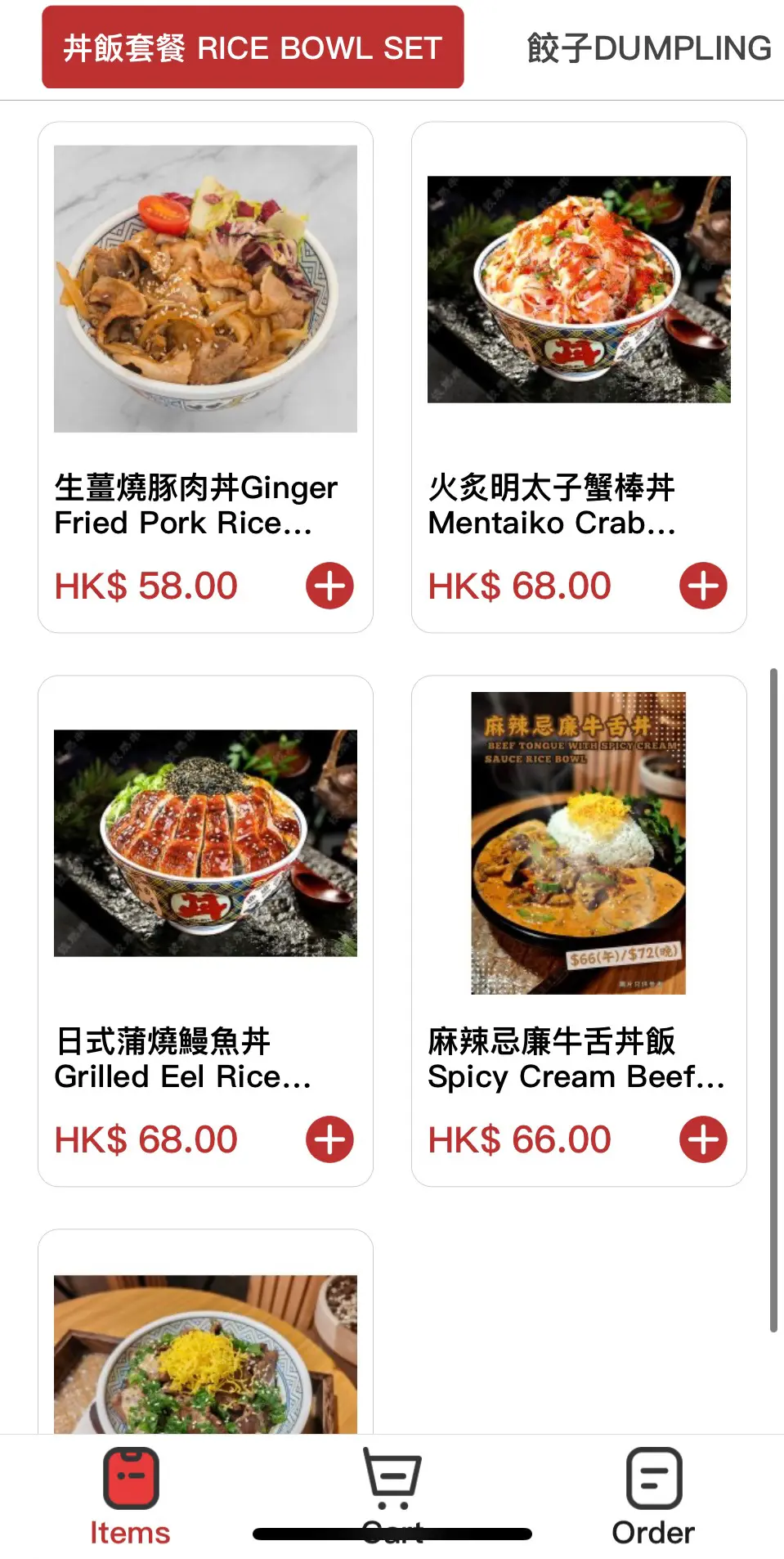Switch to the Order tab
The height and width of the screenshot is (1559, 784).
tap(653, 1497)
